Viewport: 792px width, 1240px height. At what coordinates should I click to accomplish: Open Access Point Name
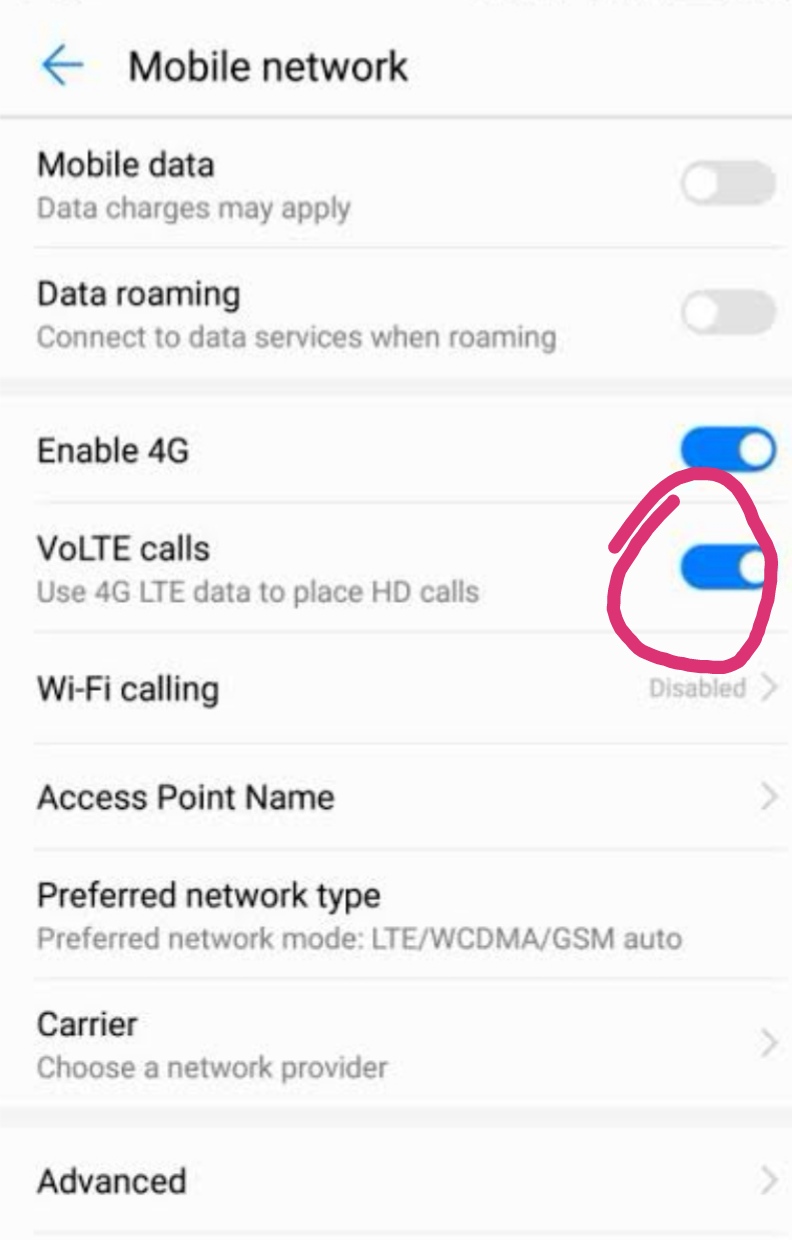pyautogui.click(x=400, y=797)
